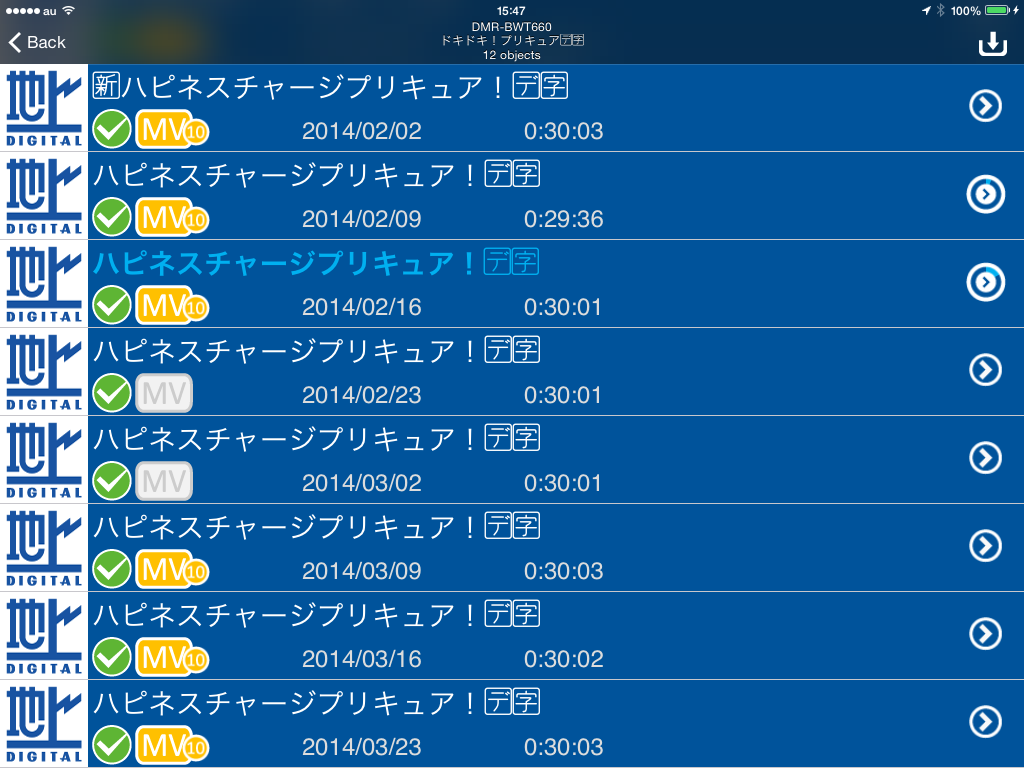Tap the detail arrow for 2014/03/09 episode

tap(986, 546)
